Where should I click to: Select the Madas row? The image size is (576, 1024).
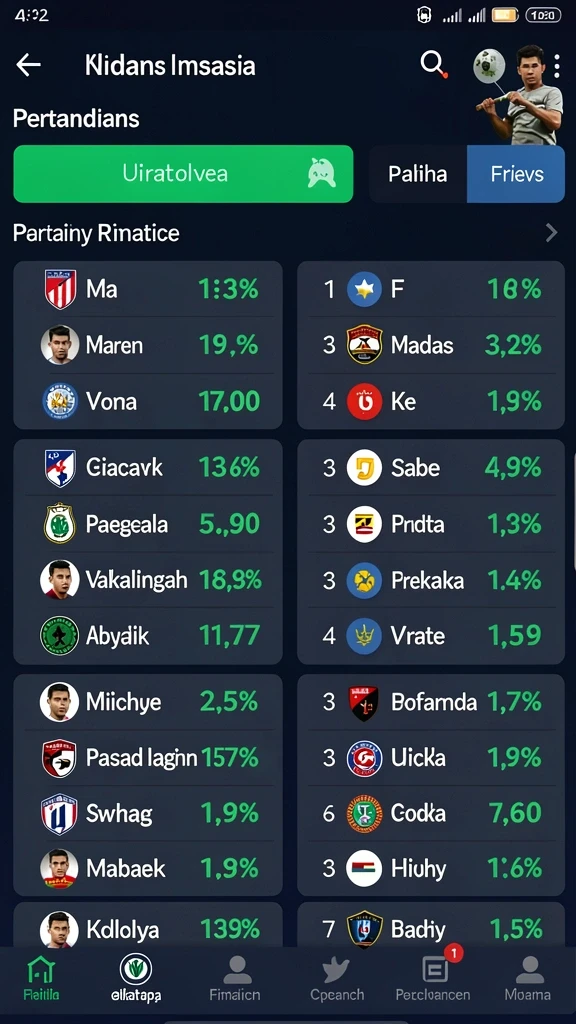coord(431,345)
